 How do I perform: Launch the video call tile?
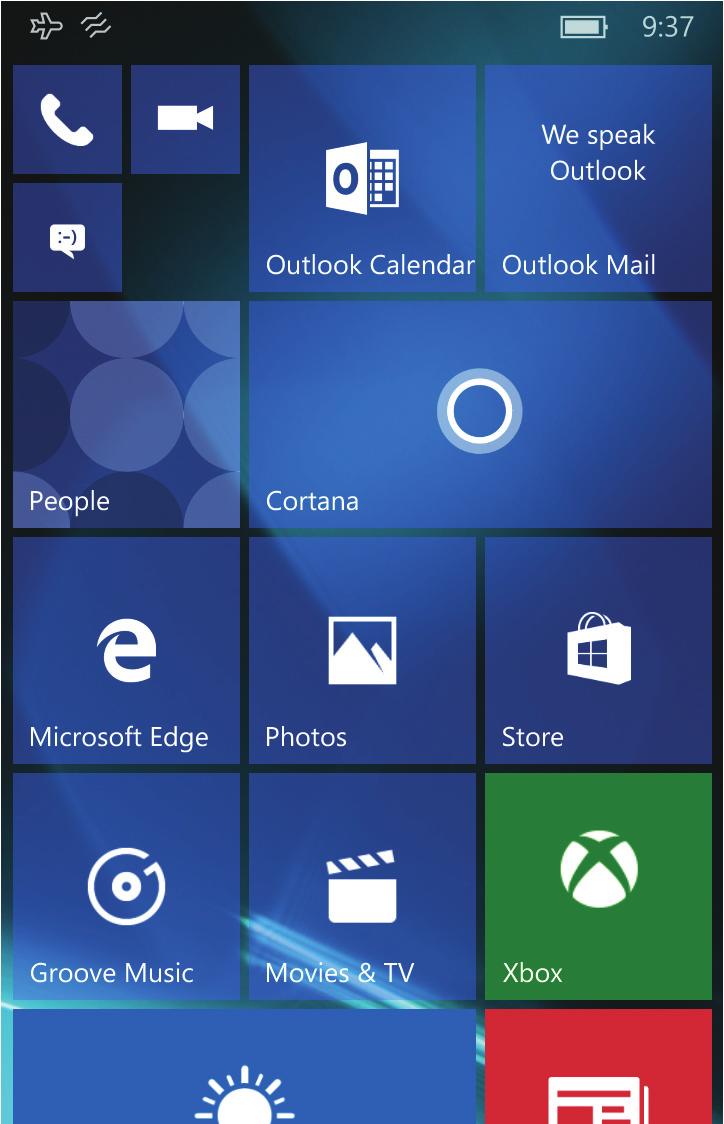[185, 119]
